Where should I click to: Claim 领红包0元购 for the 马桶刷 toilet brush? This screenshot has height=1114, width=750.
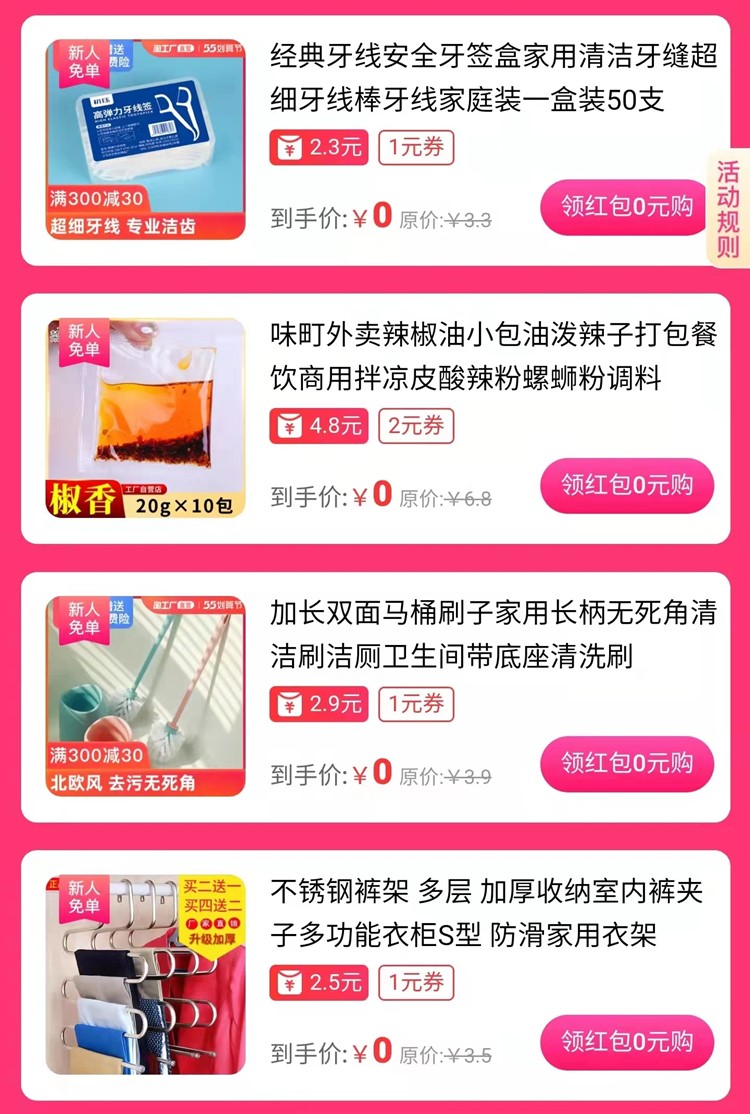coord(627,763)
